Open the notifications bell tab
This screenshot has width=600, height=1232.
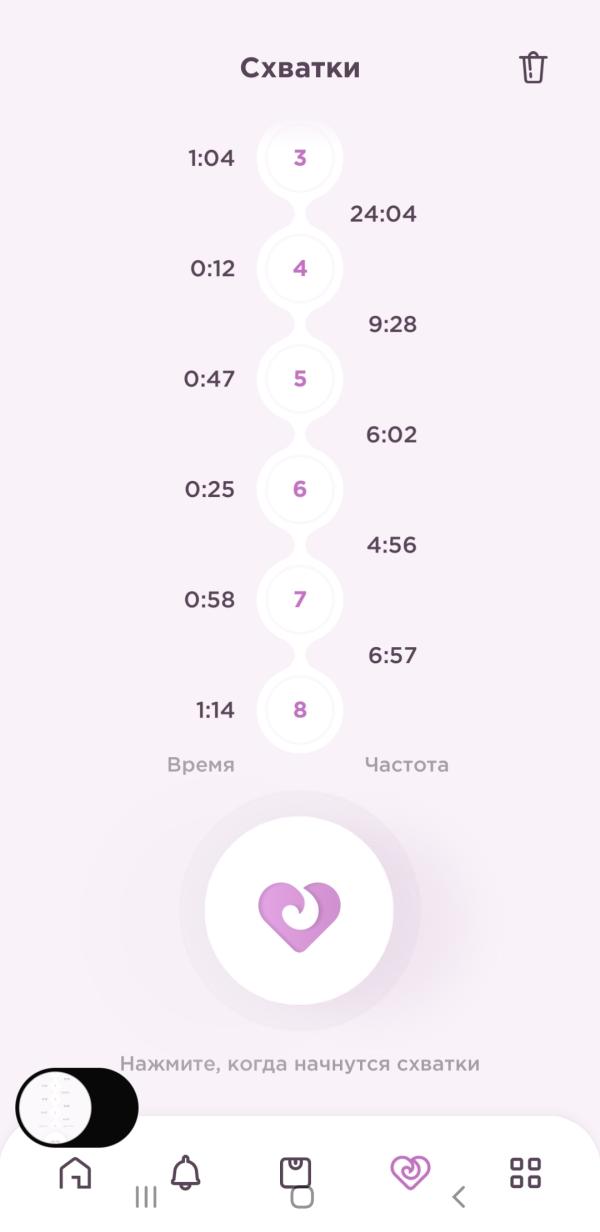click(186, 1171)
